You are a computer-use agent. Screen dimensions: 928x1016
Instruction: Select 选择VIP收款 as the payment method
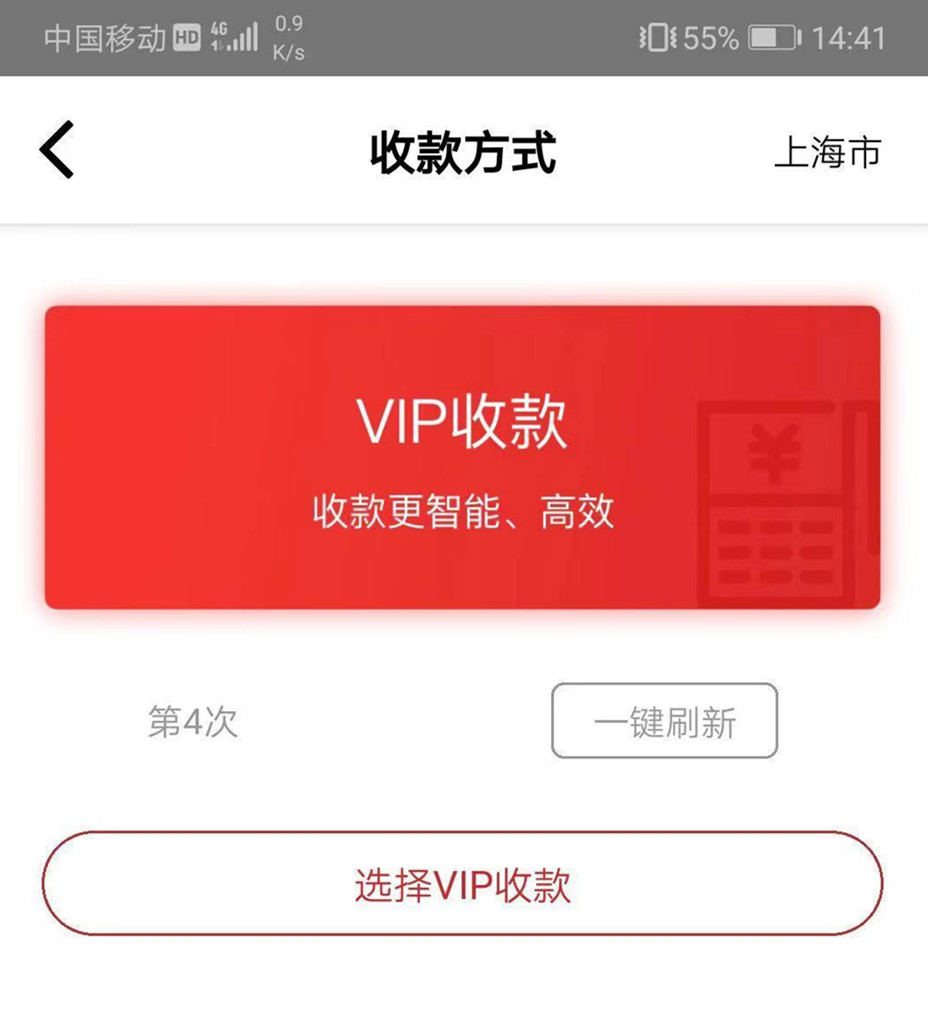pyautogui.click(x=462, y=884)
